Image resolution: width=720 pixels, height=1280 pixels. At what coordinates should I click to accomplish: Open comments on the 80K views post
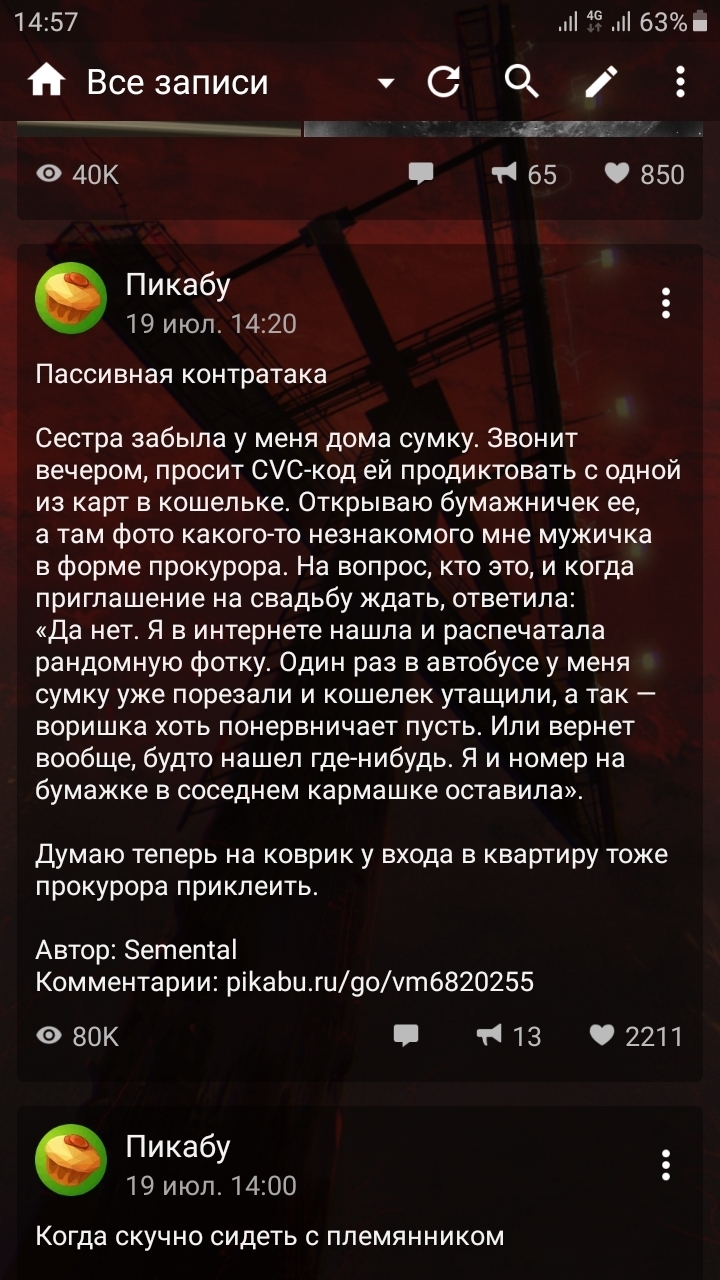[406, 1035]
